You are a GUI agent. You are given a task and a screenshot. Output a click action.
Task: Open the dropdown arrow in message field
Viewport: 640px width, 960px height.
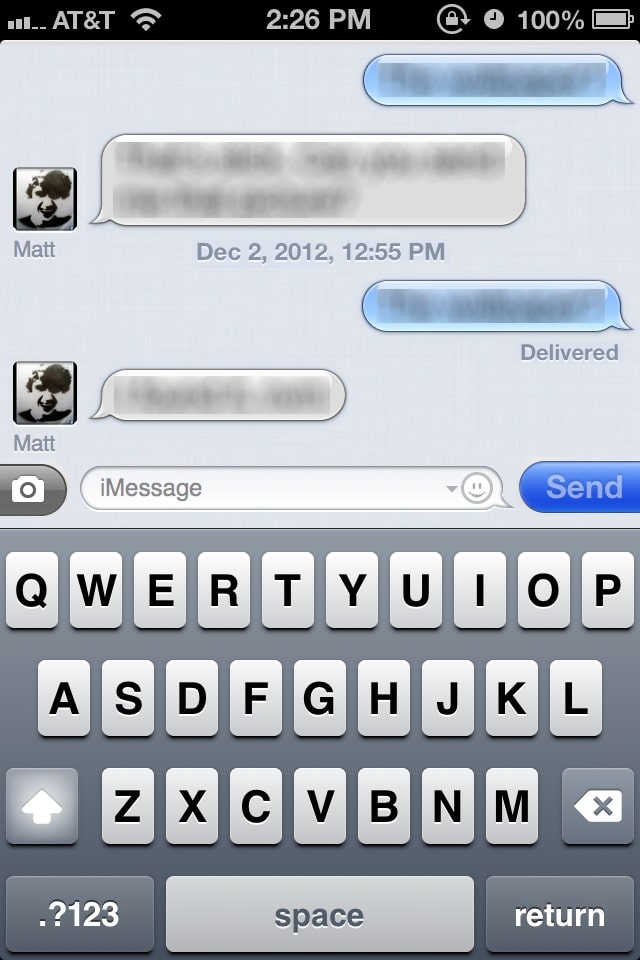(x=452, y=489)
